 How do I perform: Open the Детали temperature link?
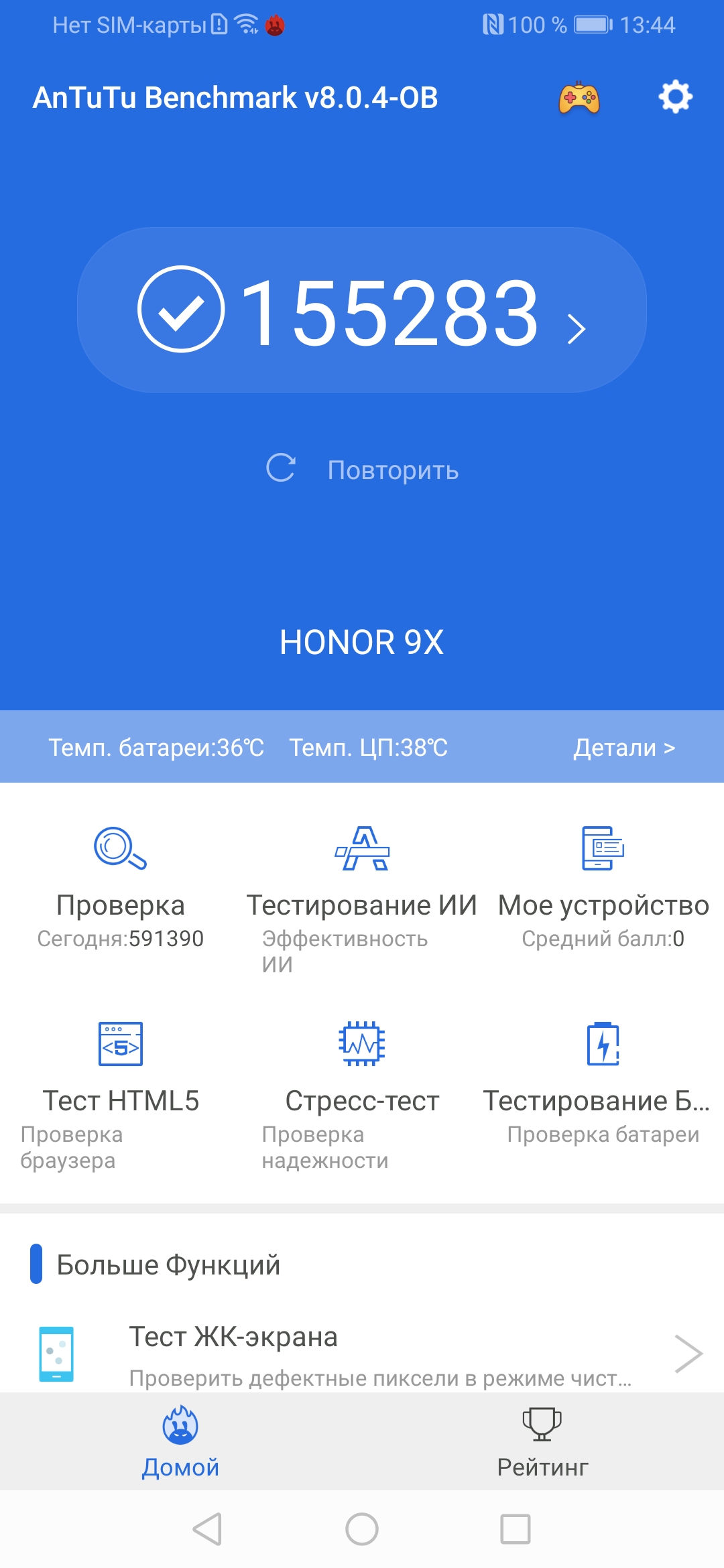point(623,747)
